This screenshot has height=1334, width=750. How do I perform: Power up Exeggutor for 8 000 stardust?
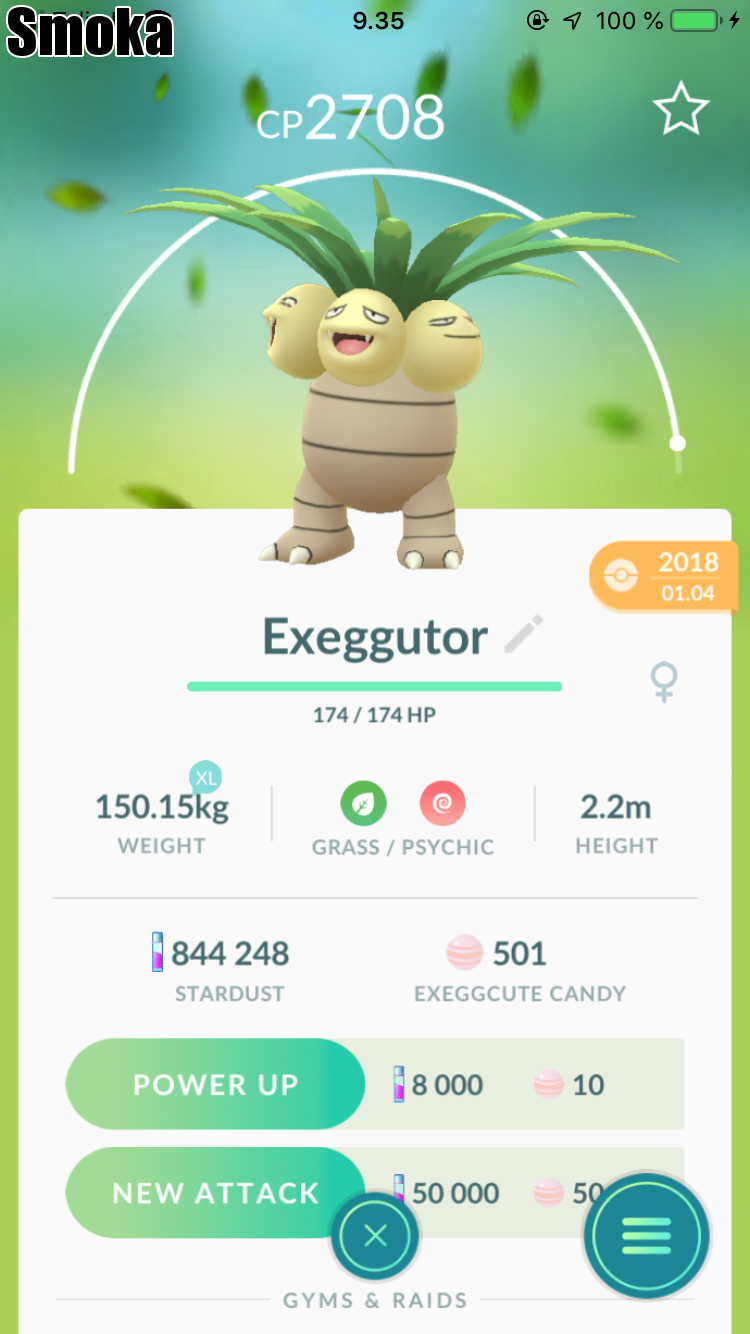[x=215, y=1085]
